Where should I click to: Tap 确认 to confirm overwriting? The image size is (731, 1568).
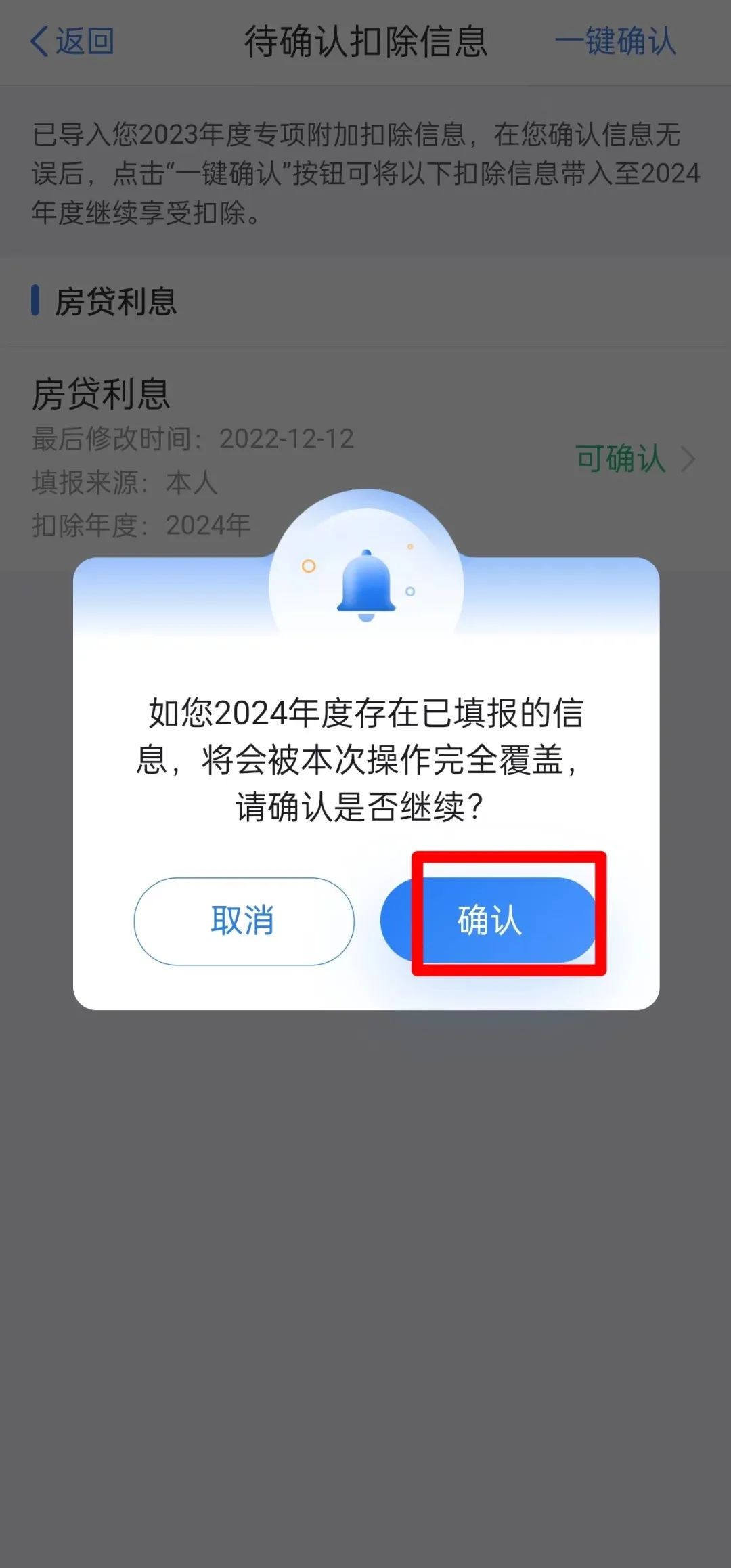pos(489,921)
